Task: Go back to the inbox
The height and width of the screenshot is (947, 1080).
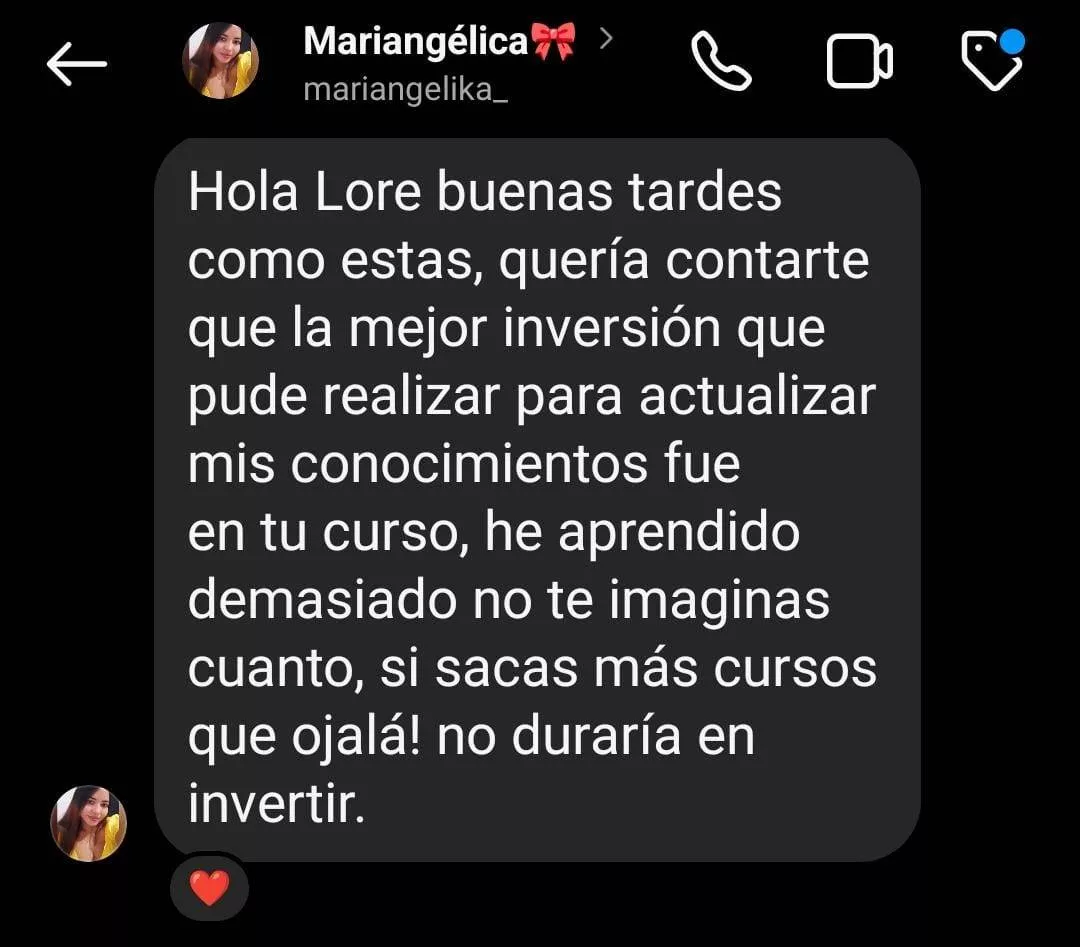Action: 76,64
